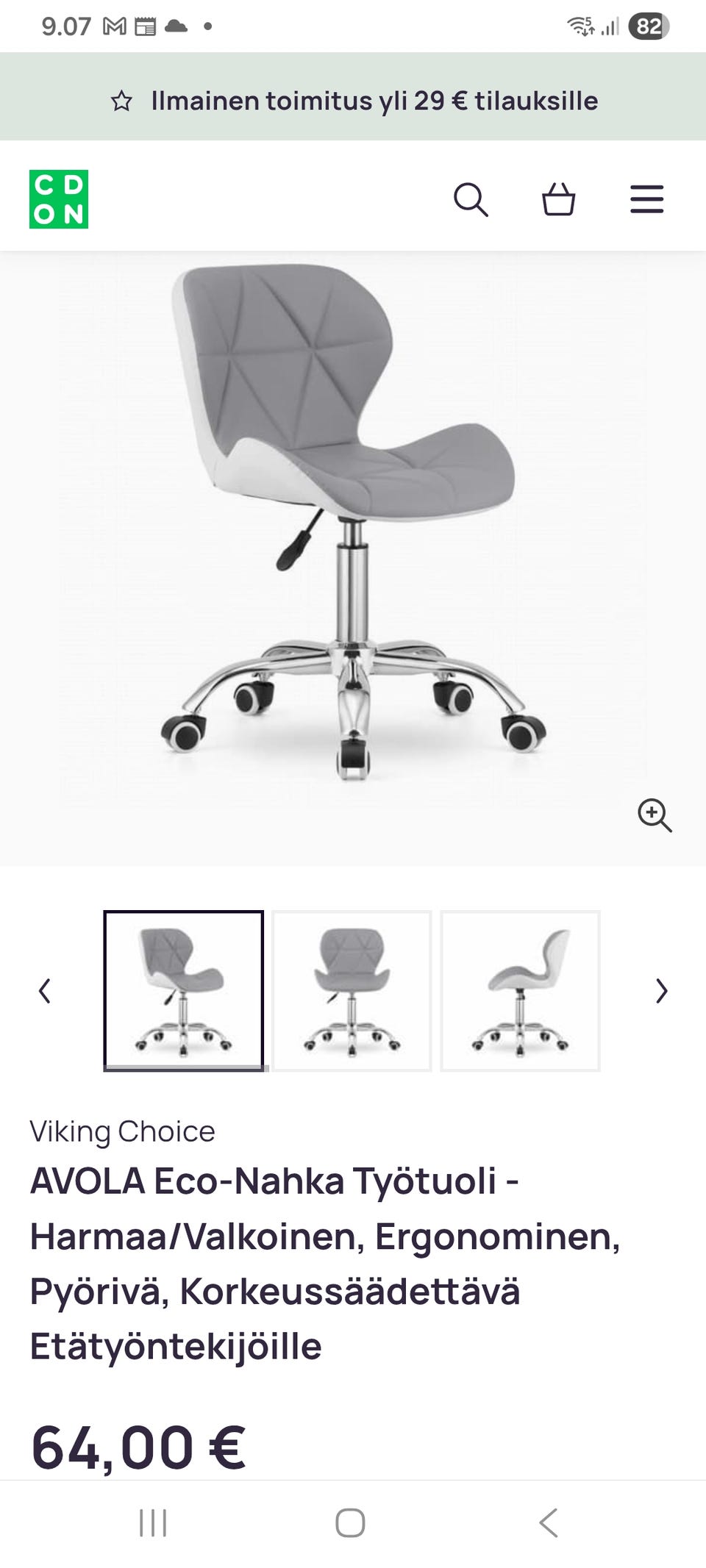Open recent apps from navigation bar
Image resolution: width=706 pixels, height=1568 pixels.
pyautogui.click(x=153, y=1522)
